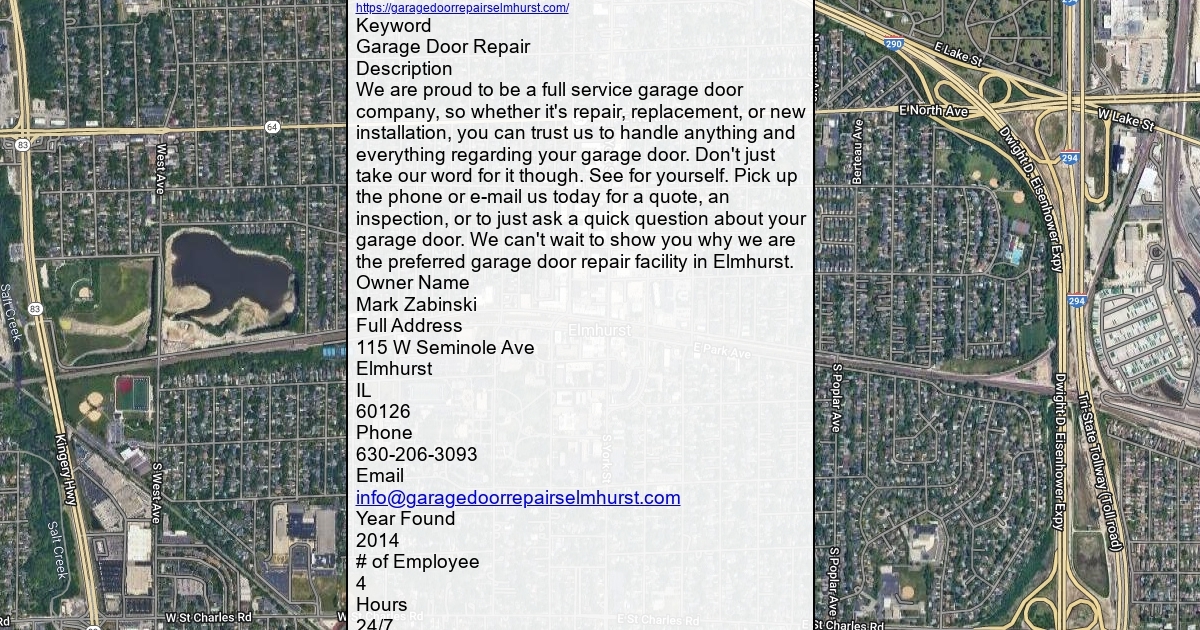Open the garagedoorrepairselmhurst.com website link
This screenshot has width=1200, height=630.
tap(462, 8)
